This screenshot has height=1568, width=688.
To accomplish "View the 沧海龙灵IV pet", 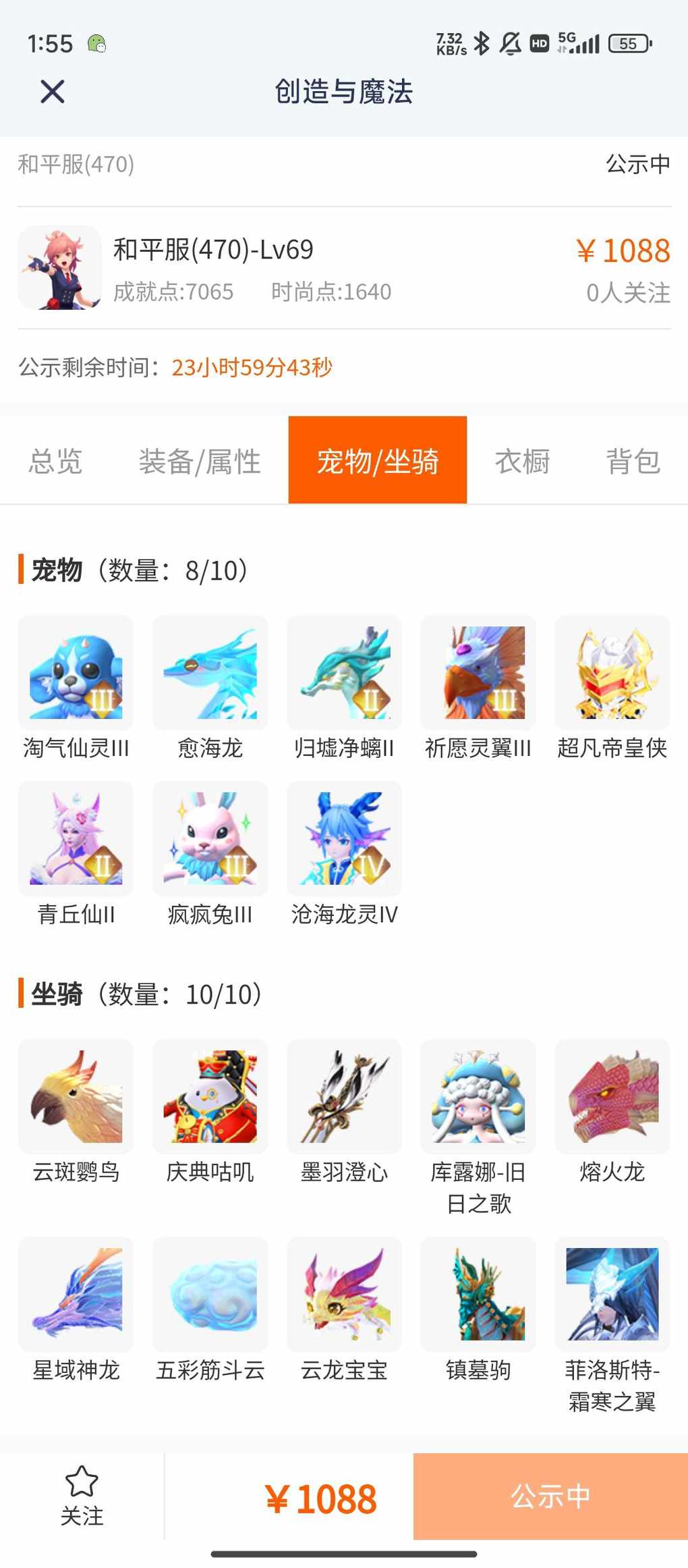I will coord(344,839).
